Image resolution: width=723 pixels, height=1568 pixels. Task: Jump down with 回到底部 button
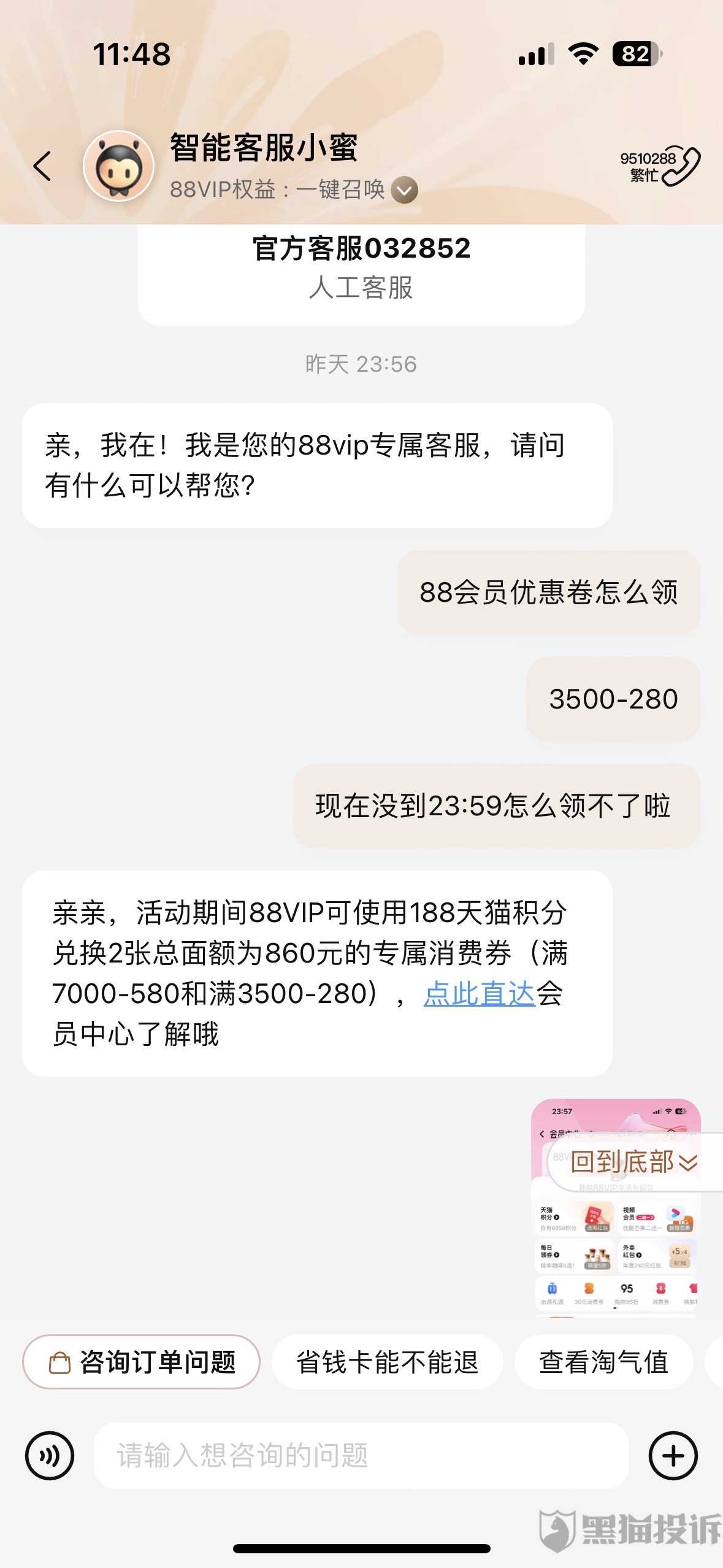tap(634, 1162)
